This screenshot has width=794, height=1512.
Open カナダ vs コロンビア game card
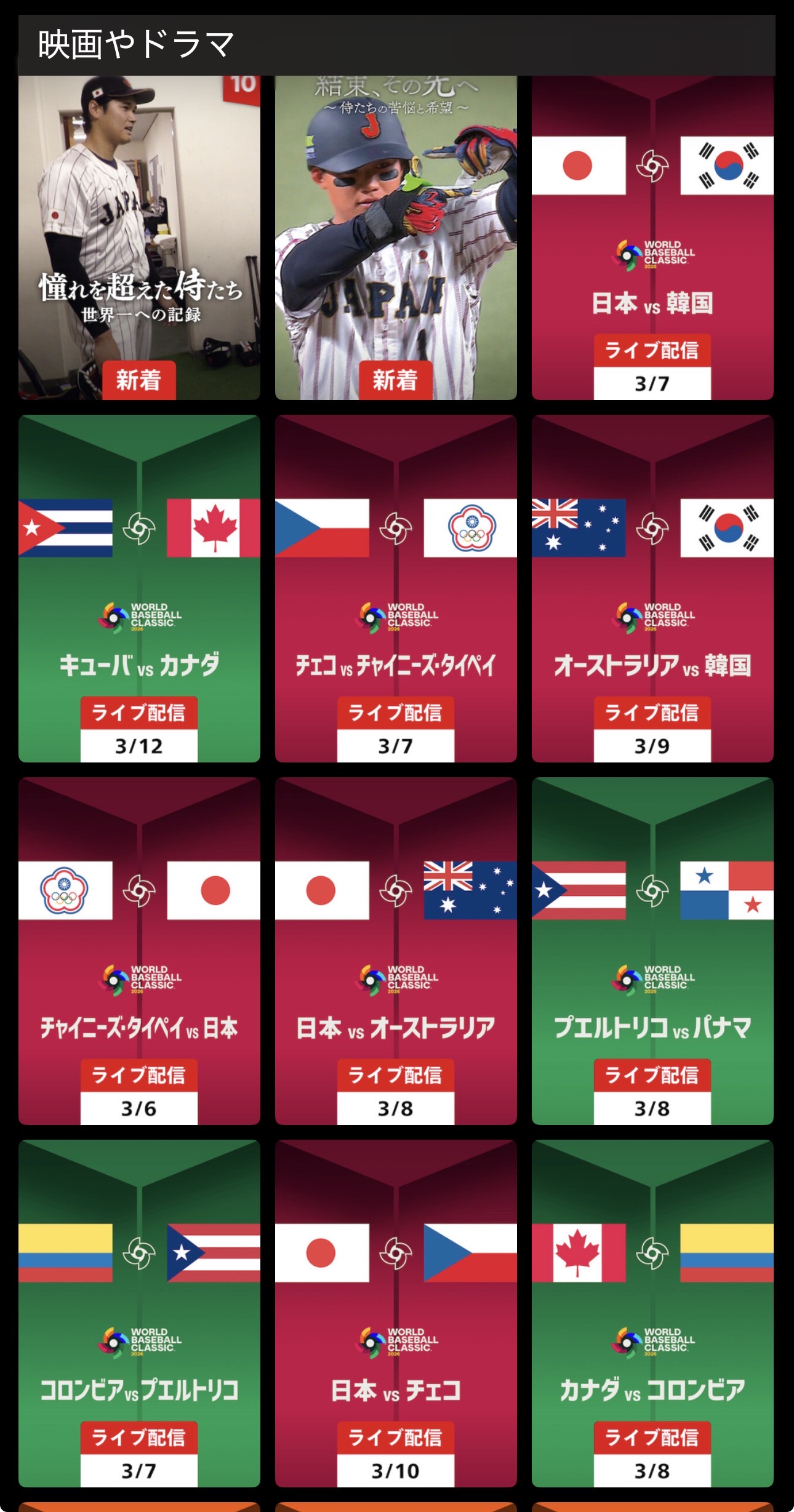tap(652, 1313)
